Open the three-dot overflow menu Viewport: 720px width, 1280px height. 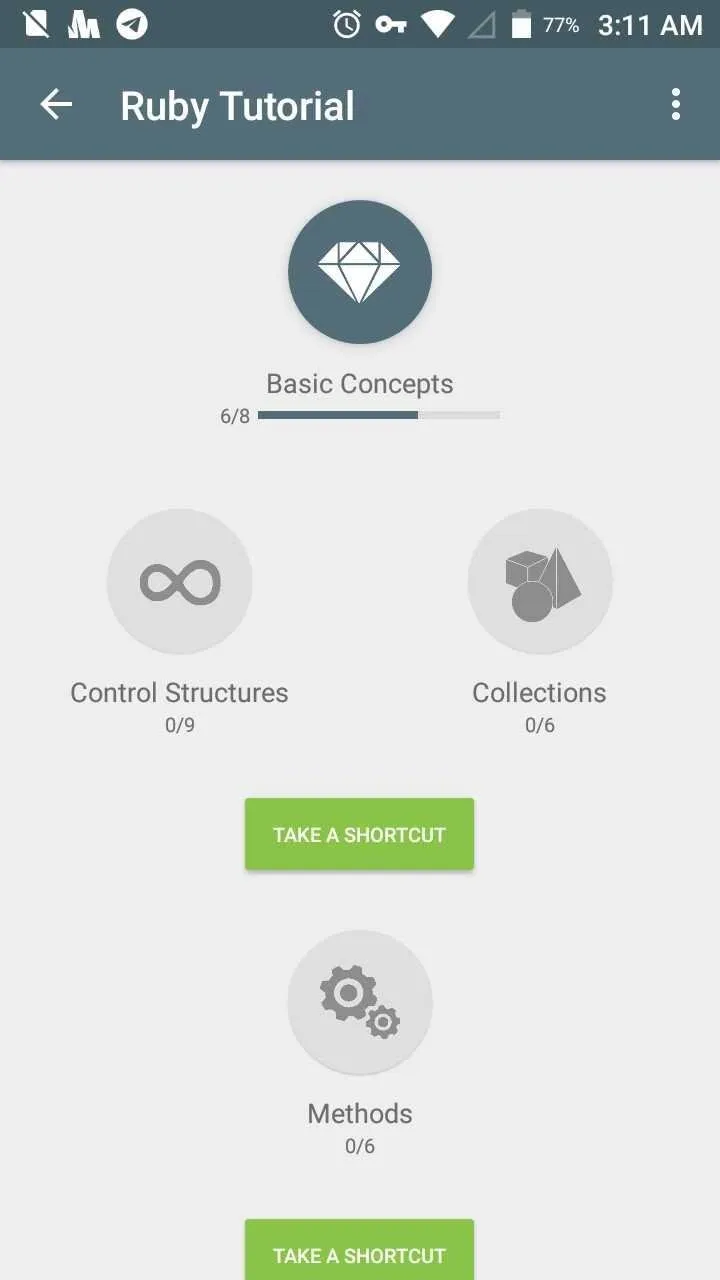[676, 105]
